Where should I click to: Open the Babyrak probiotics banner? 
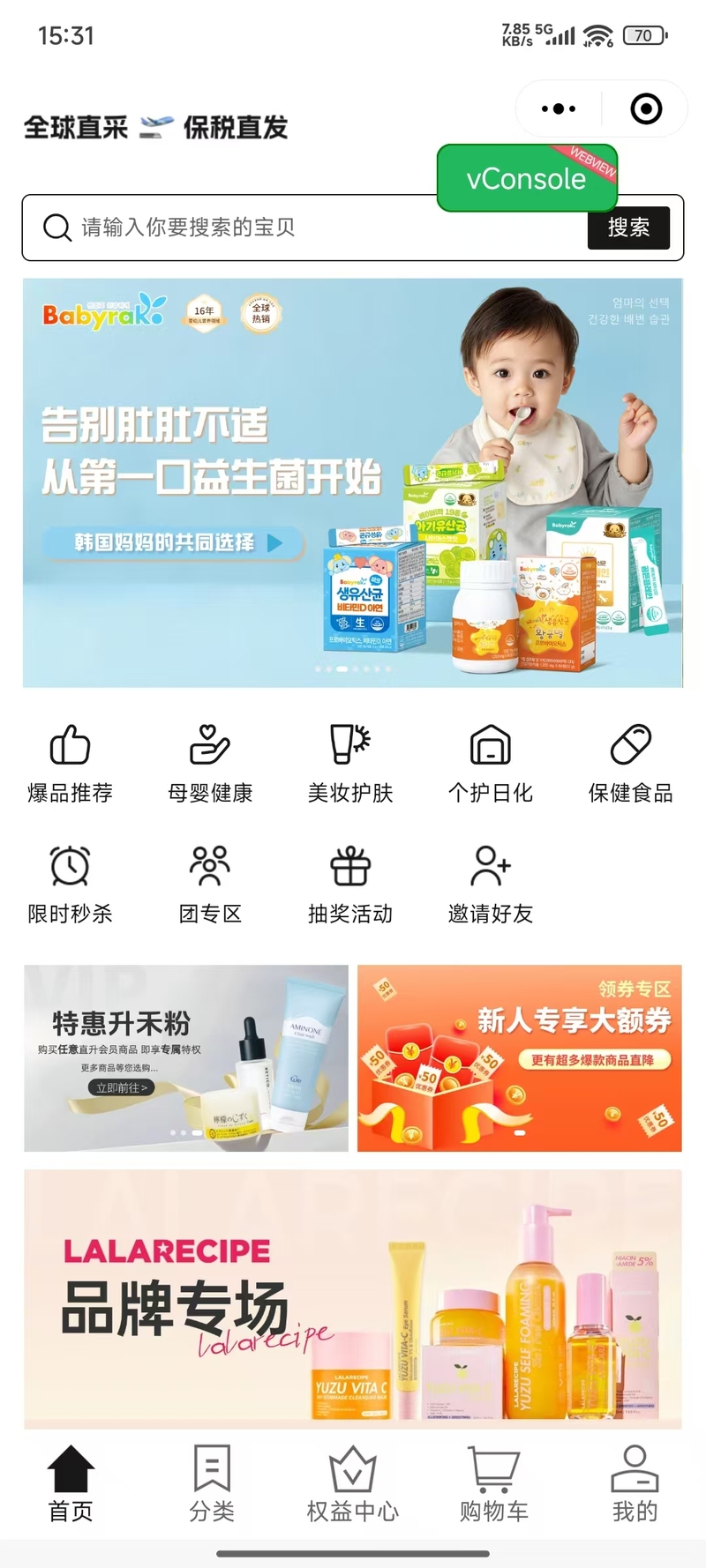353,482
